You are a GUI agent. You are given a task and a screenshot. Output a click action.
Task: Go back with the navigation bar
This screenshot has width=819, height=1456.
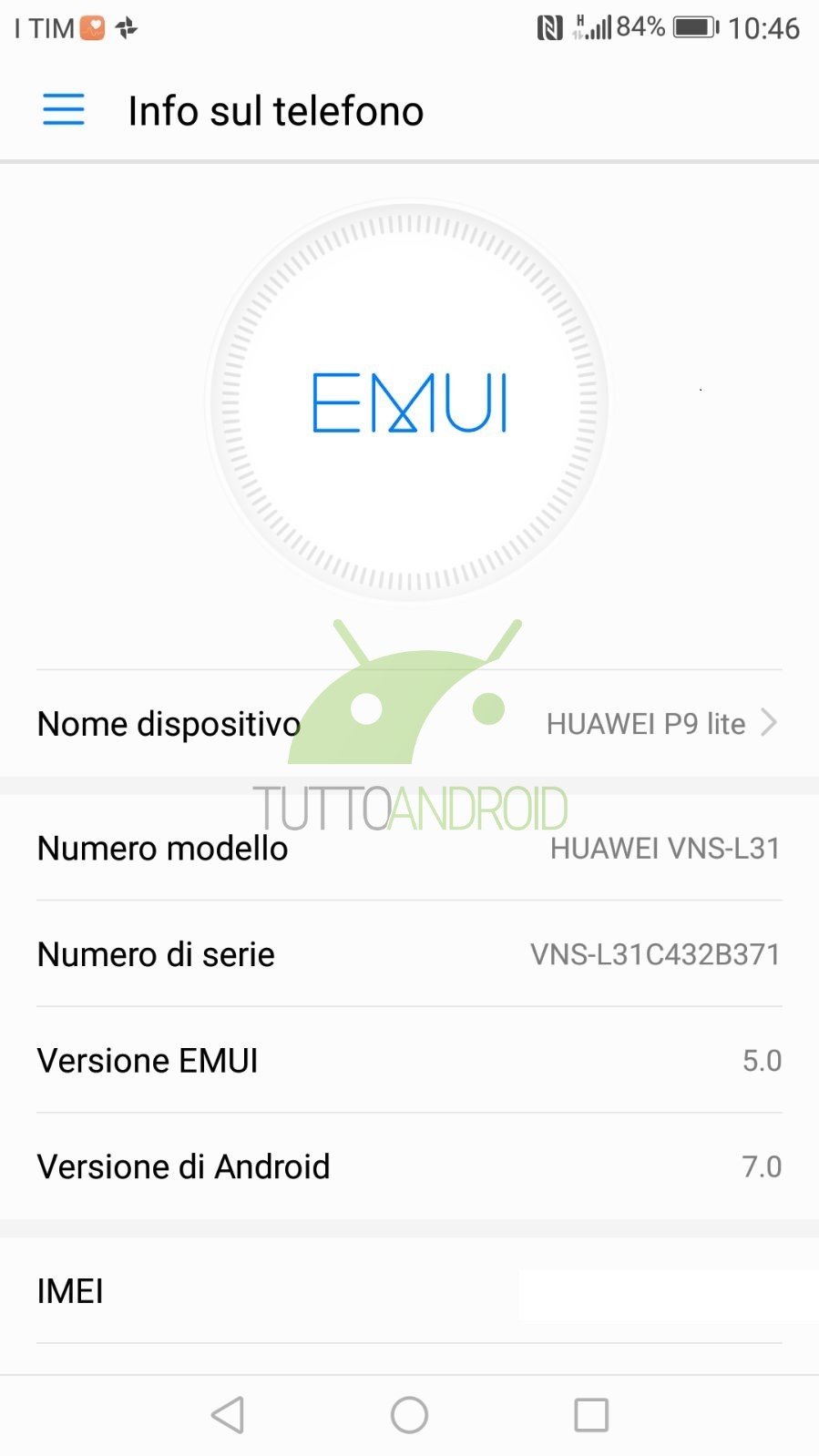(228, 1415)
